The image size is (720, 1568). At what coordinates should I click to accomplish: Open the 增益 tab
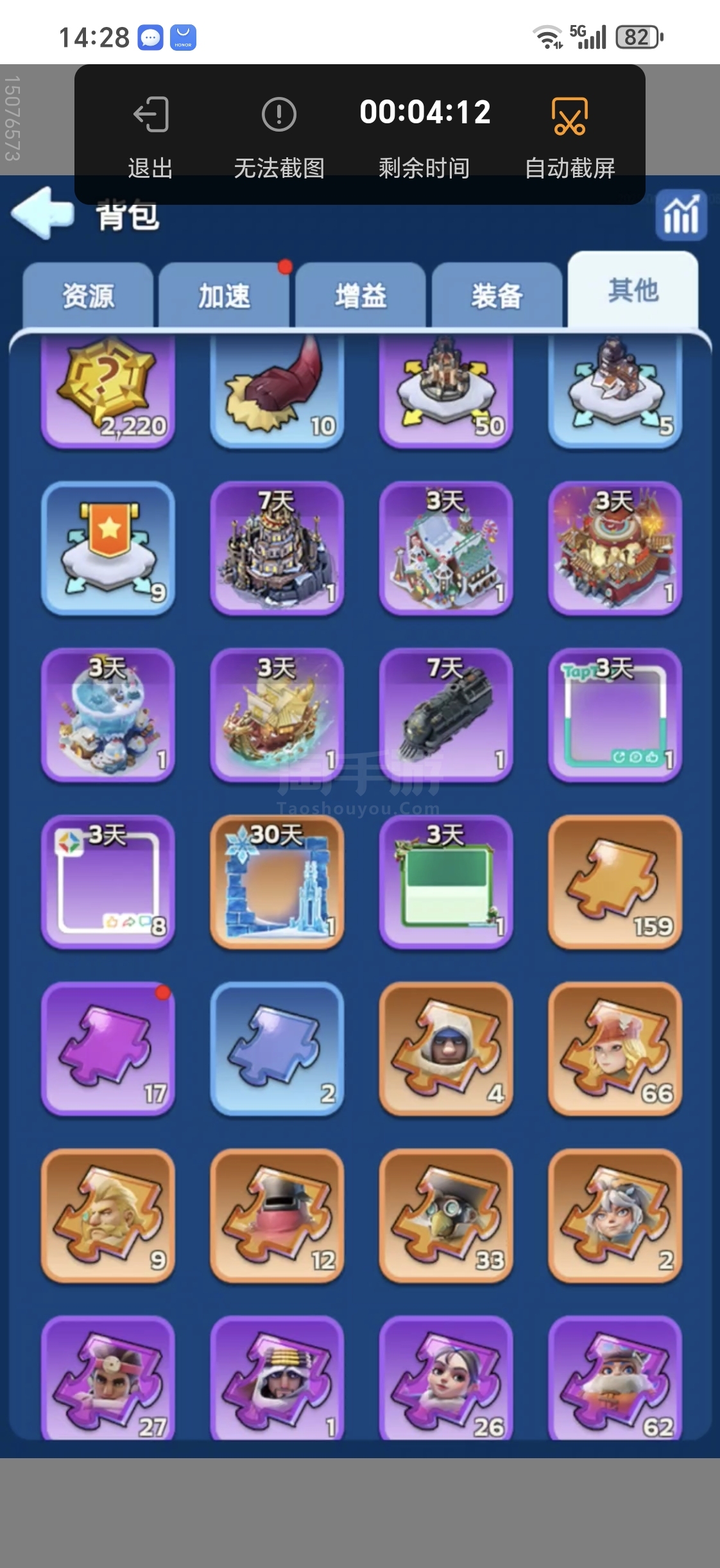(361, 296)
